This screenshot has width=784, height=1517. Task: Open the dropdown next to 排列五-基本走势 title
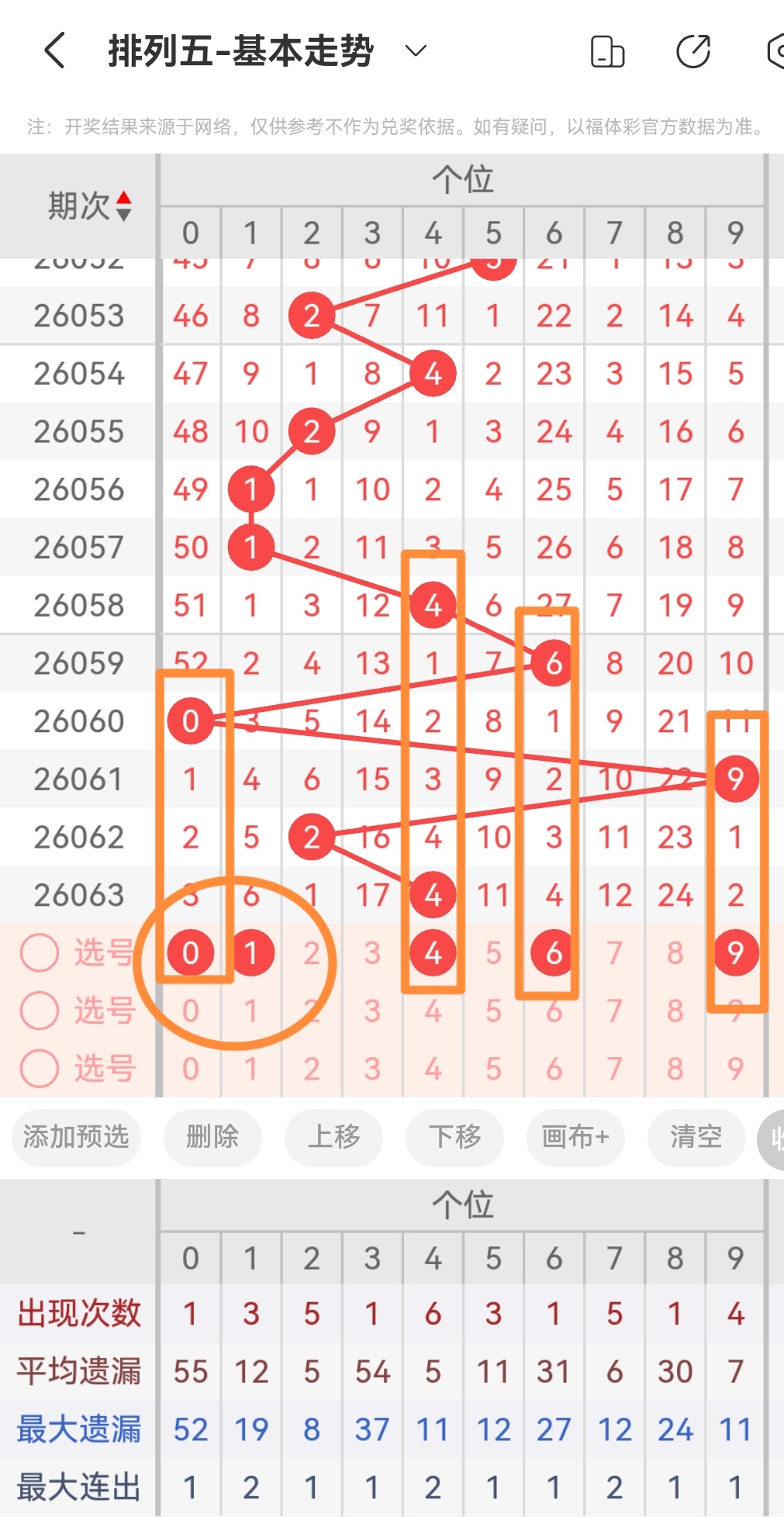coord(415,51)
